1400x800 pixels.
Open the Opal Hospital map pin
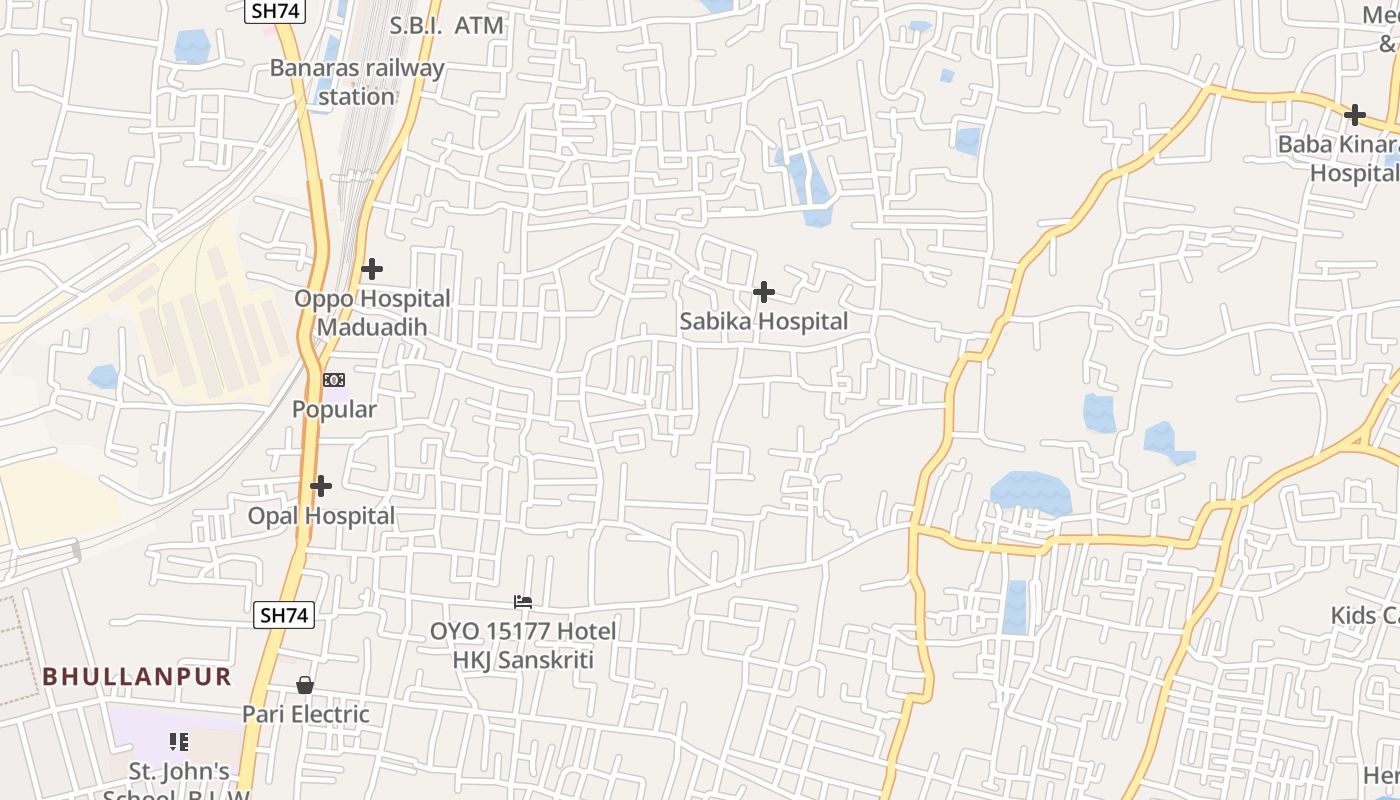click(320, 486)
